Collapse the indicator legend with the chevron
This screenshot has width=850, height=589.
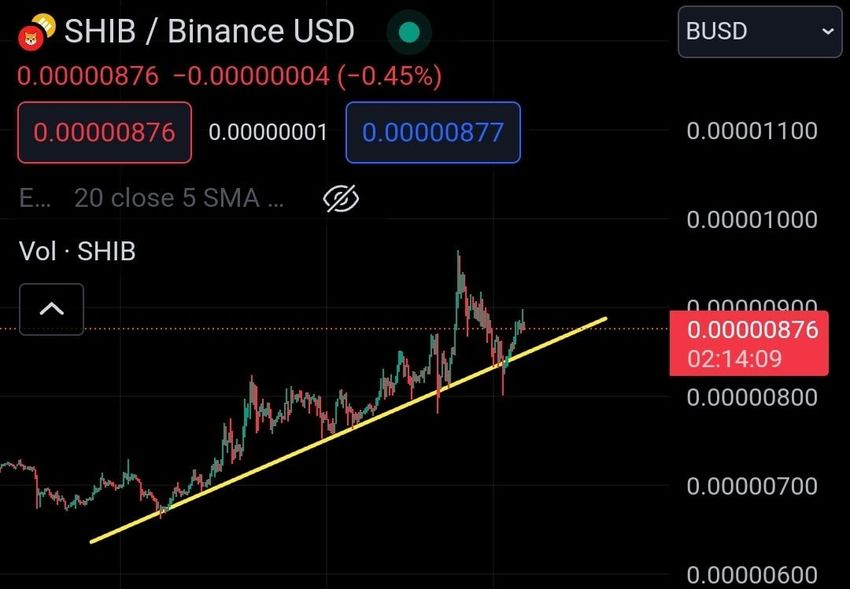[51, 309]
